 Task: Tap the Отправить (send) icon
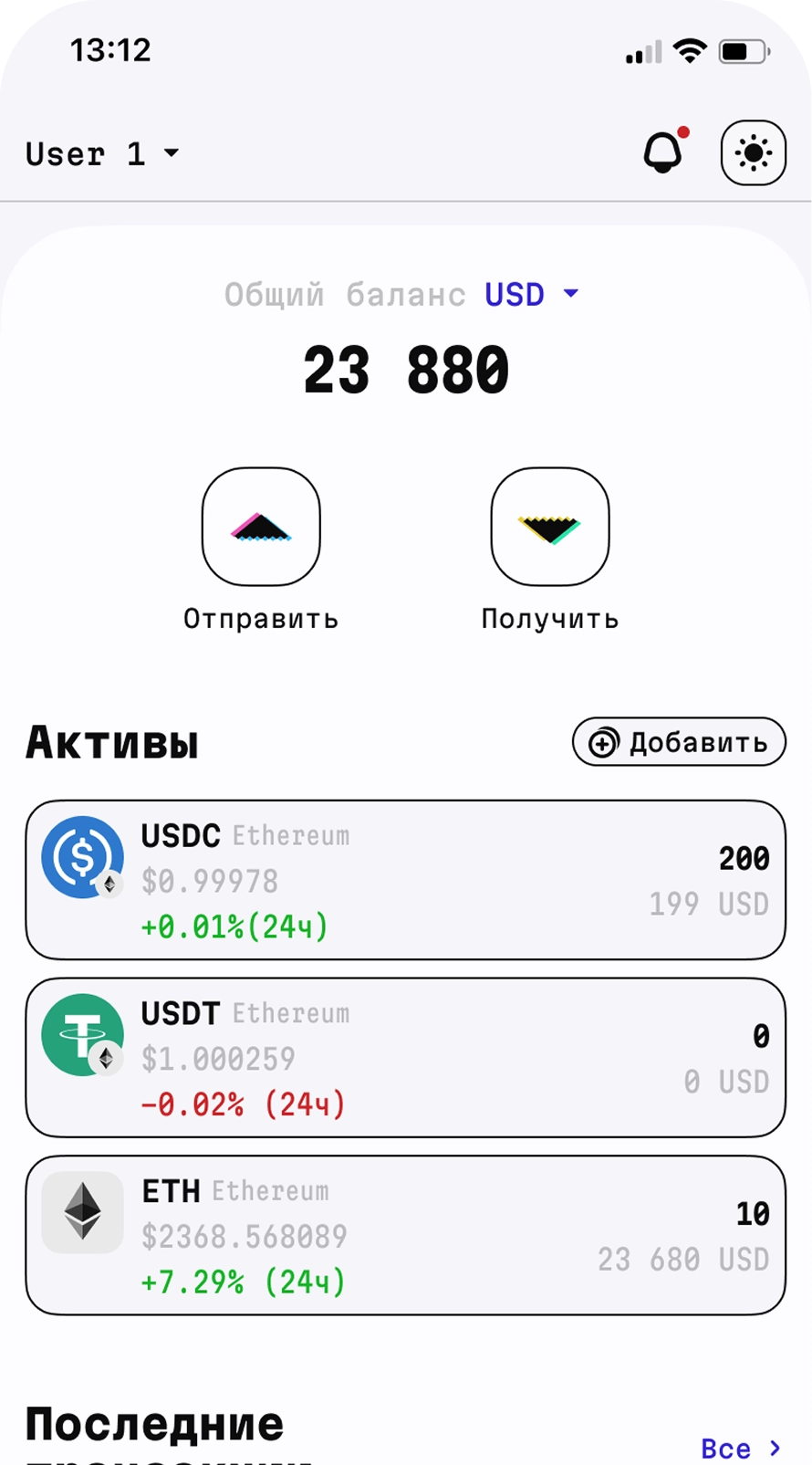point(261,527)
